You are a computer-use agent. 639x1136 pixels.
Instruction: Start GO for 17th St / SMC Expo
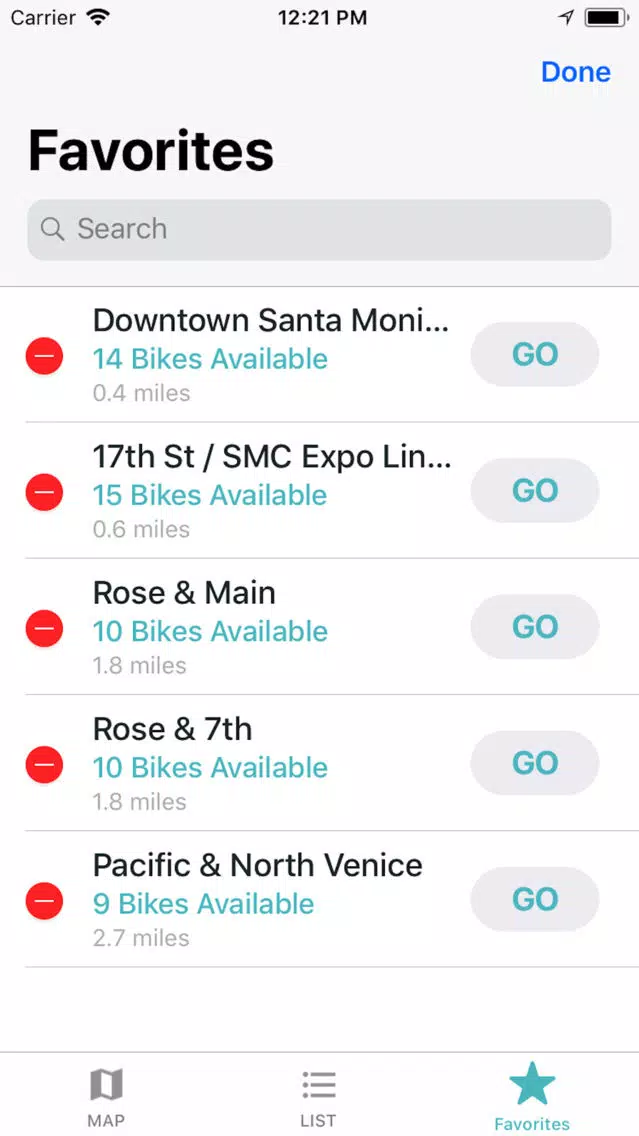point(535,490)
